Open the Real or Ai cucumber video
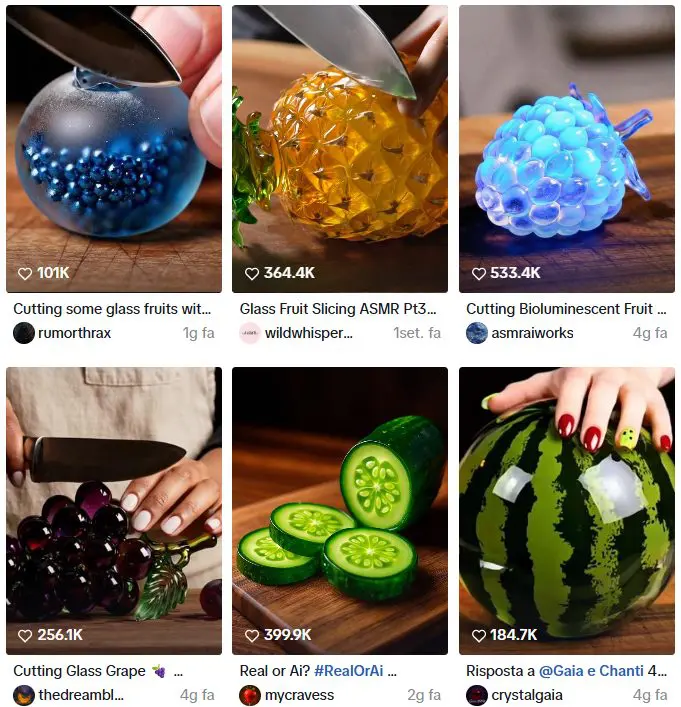681x707 pixels. tap(340, 510)
